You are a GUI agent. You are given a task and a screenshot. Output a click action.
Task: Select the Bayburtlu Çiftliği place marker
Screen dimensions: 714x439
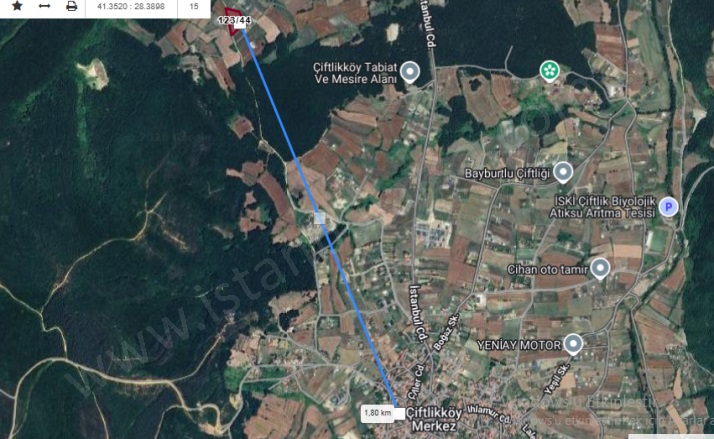tap(563, 172)
